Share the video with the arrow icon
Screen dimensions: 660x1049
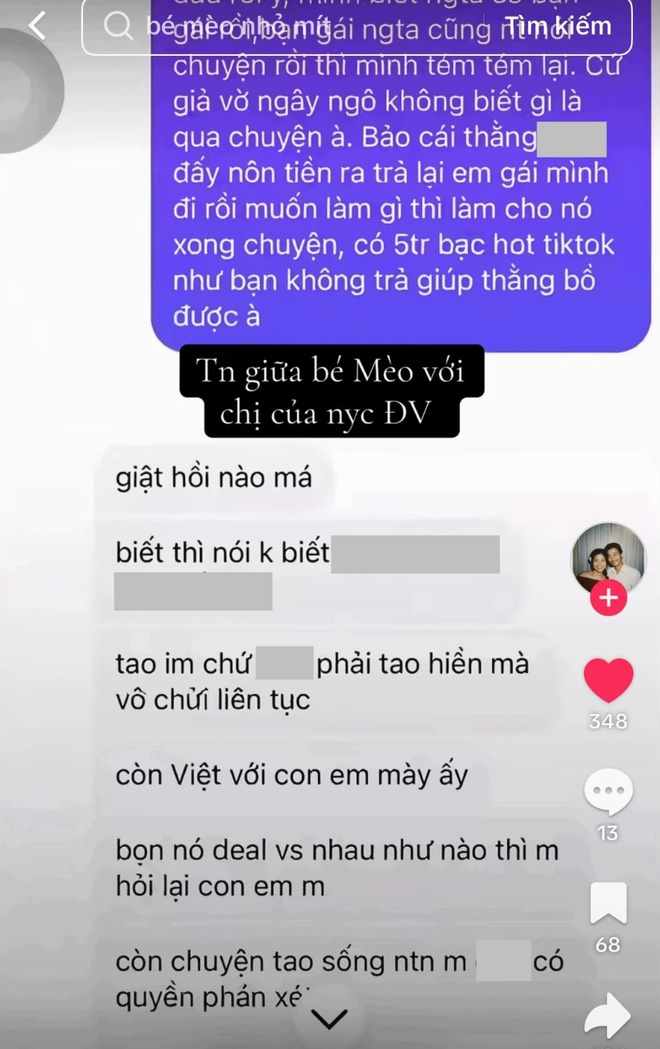tap(608, 1017)
